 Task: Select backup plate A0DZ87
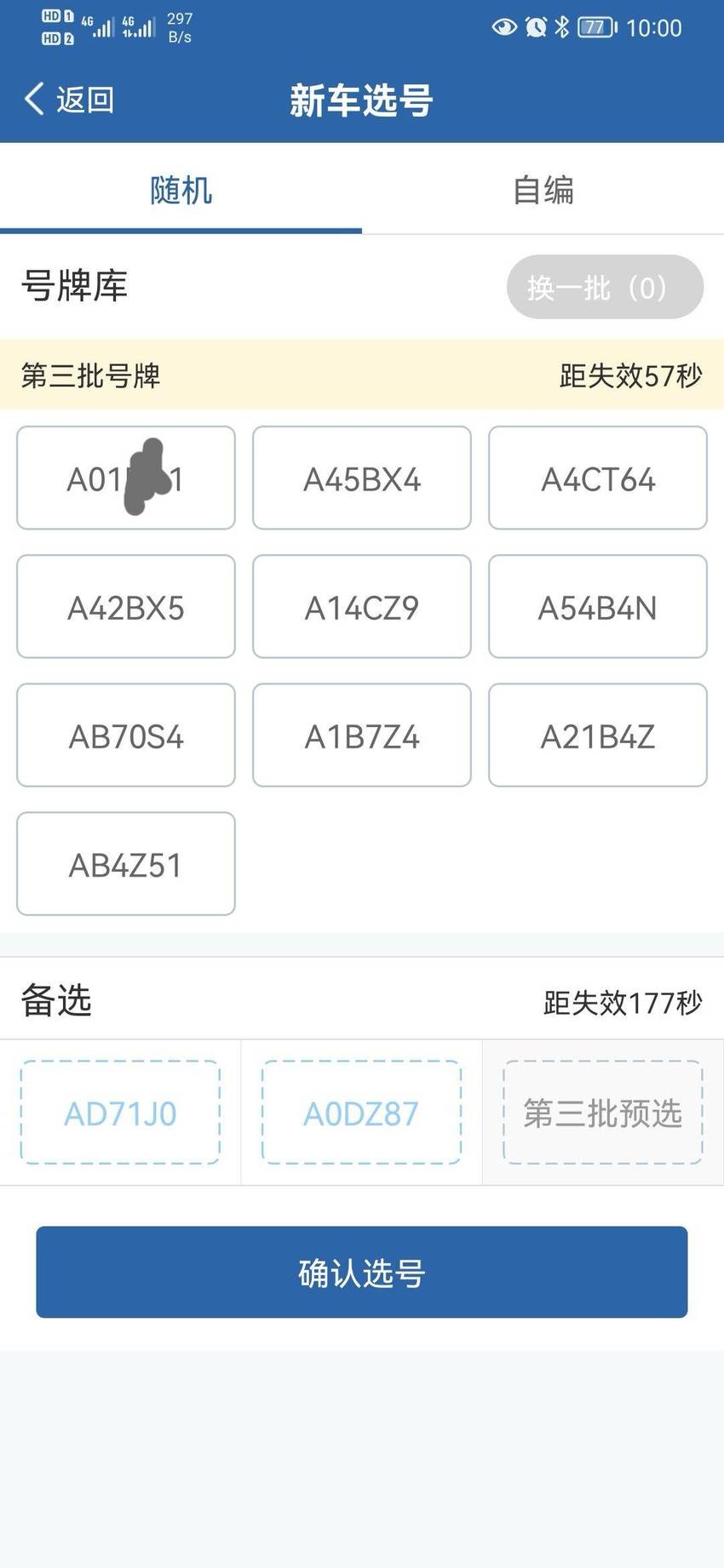click(x=361, y=1113)
